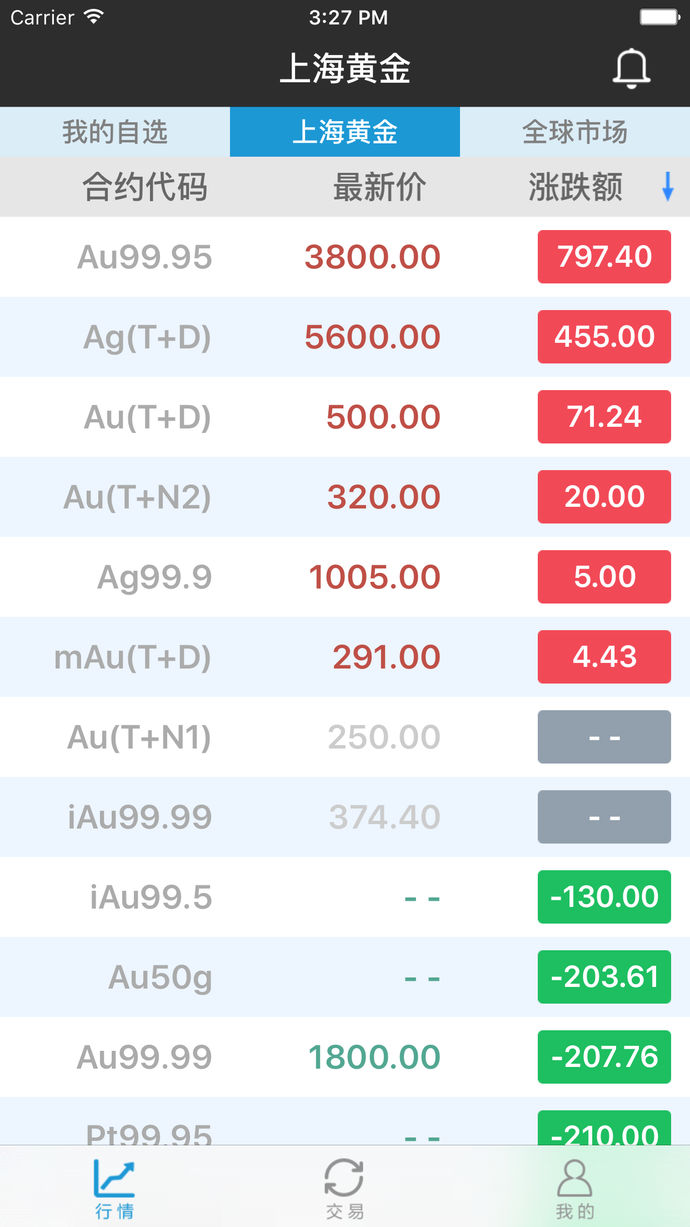This screenshot has height=1227, width=690.
Task: Go to the 行情 bottom tab
Action: (x=115, y=1189)
